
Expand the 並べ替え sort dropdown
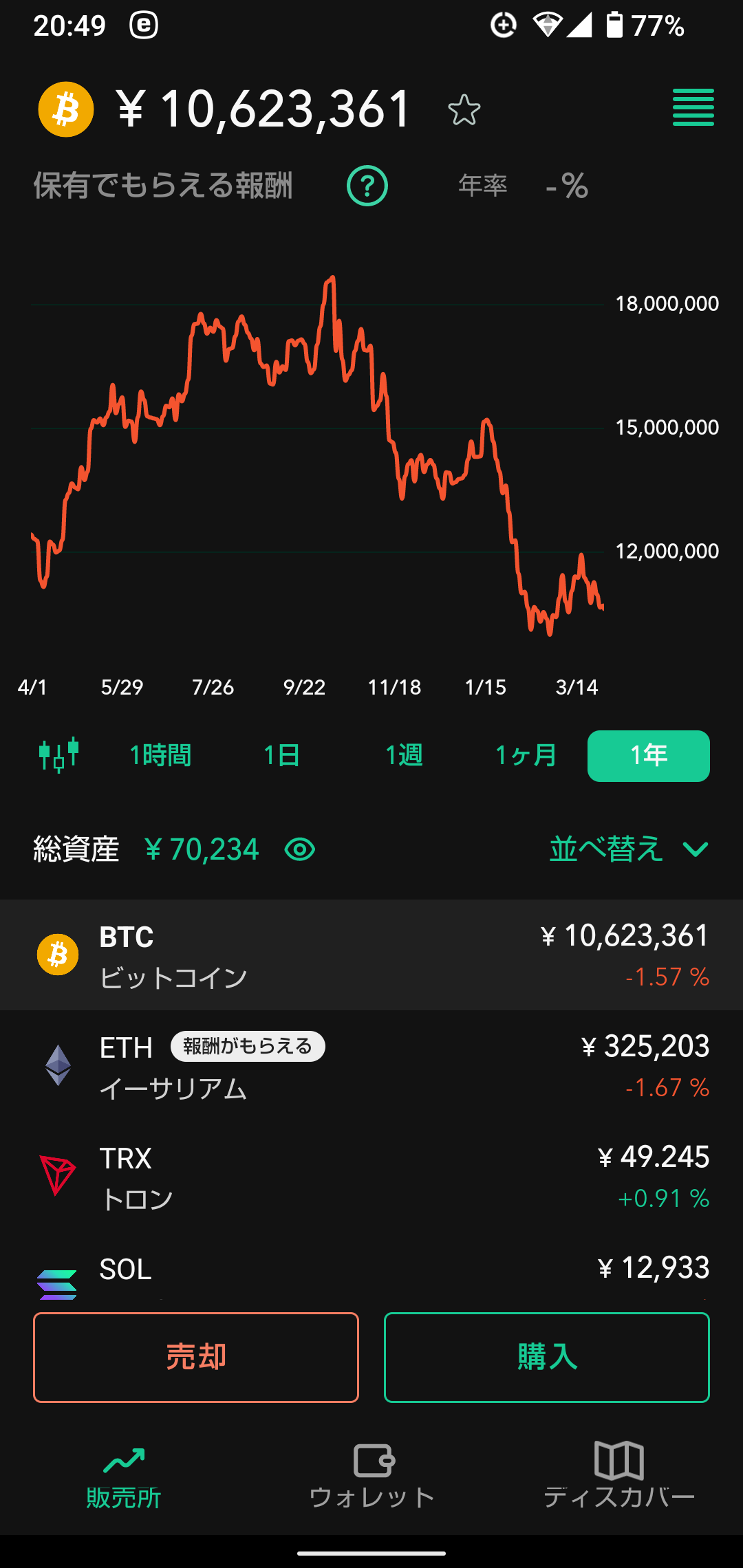tap(628, 849)
